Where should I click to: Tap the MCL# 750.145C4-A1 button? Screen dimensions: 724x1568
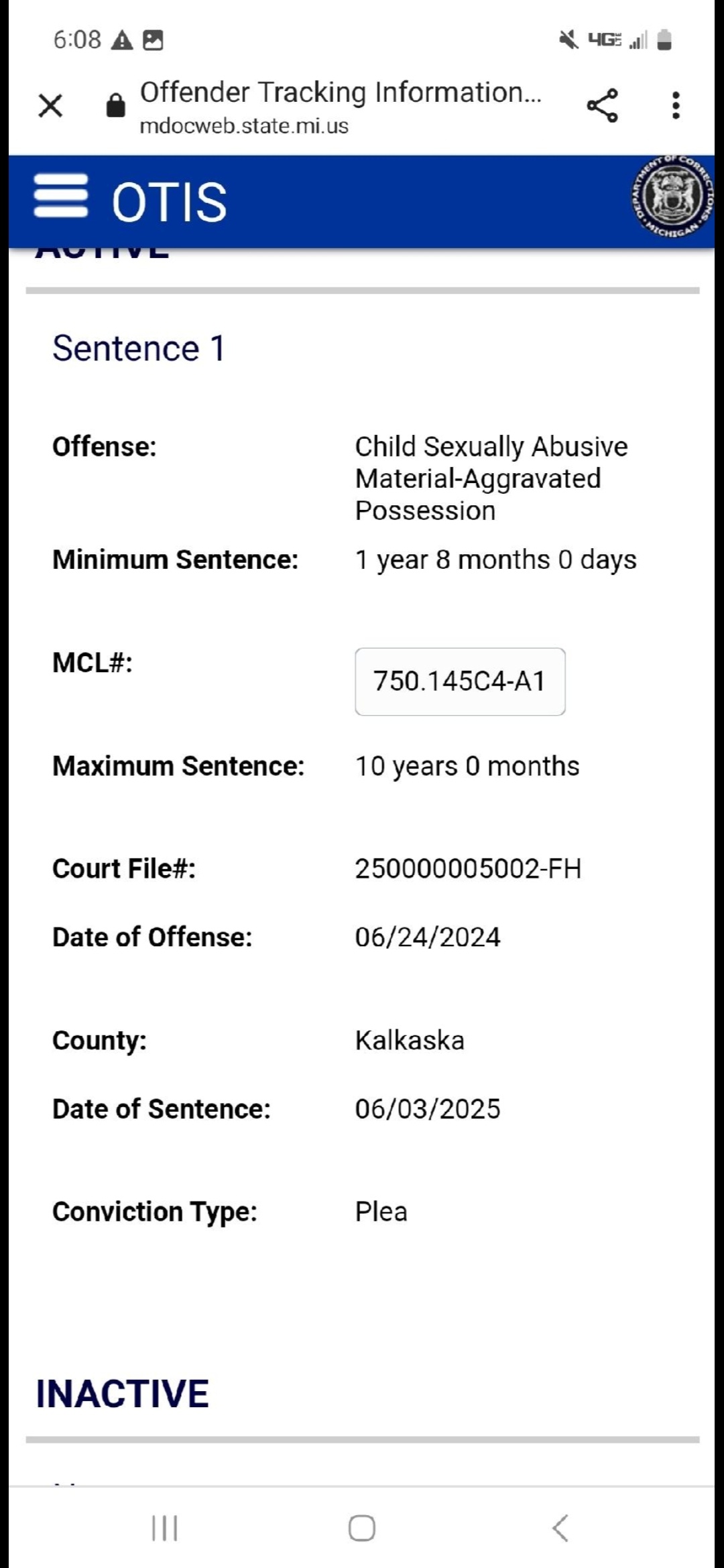[x=460, y=681]
